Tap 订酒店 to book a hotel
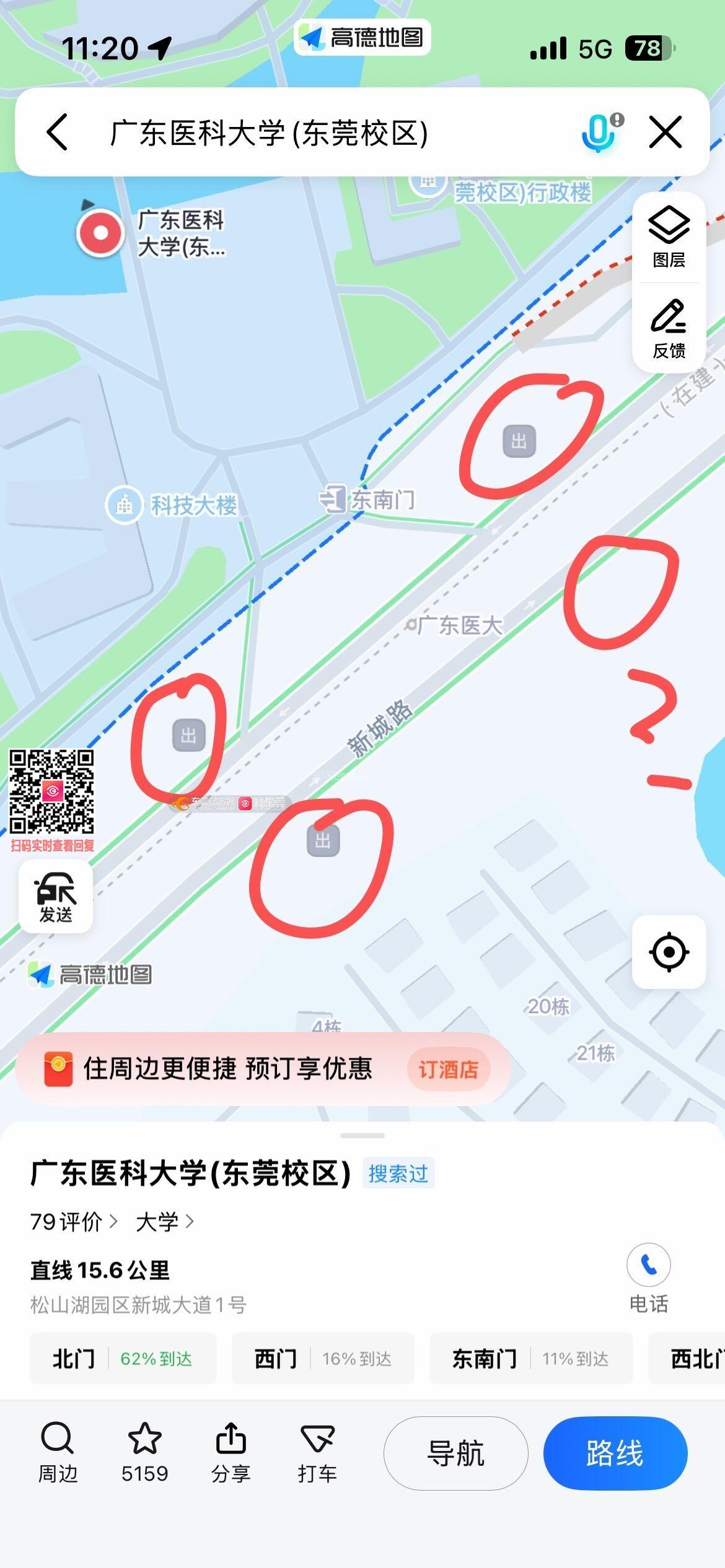 point(449,1069)
